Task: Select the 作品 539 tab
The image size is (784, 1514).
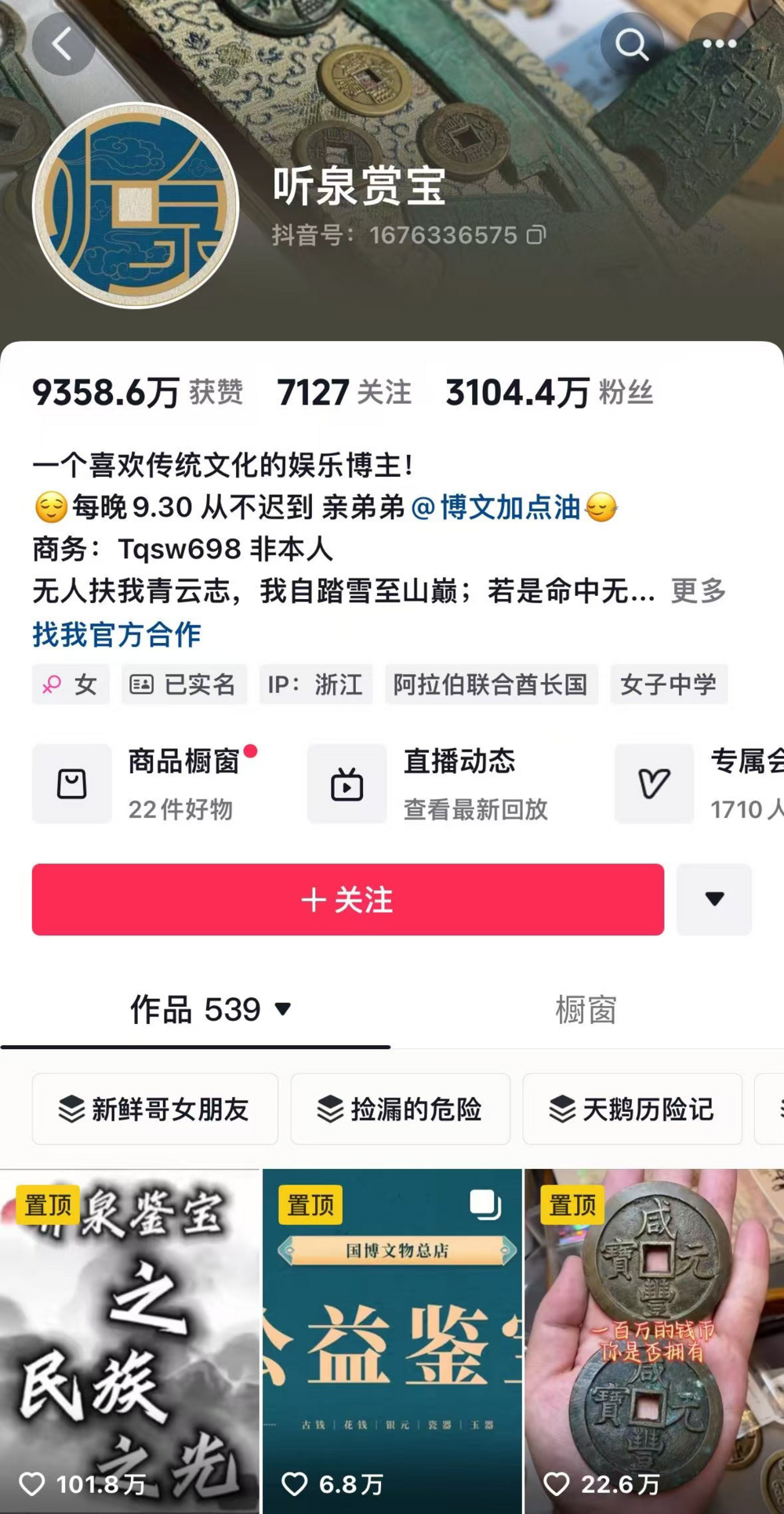Action: click(210, 1010)
